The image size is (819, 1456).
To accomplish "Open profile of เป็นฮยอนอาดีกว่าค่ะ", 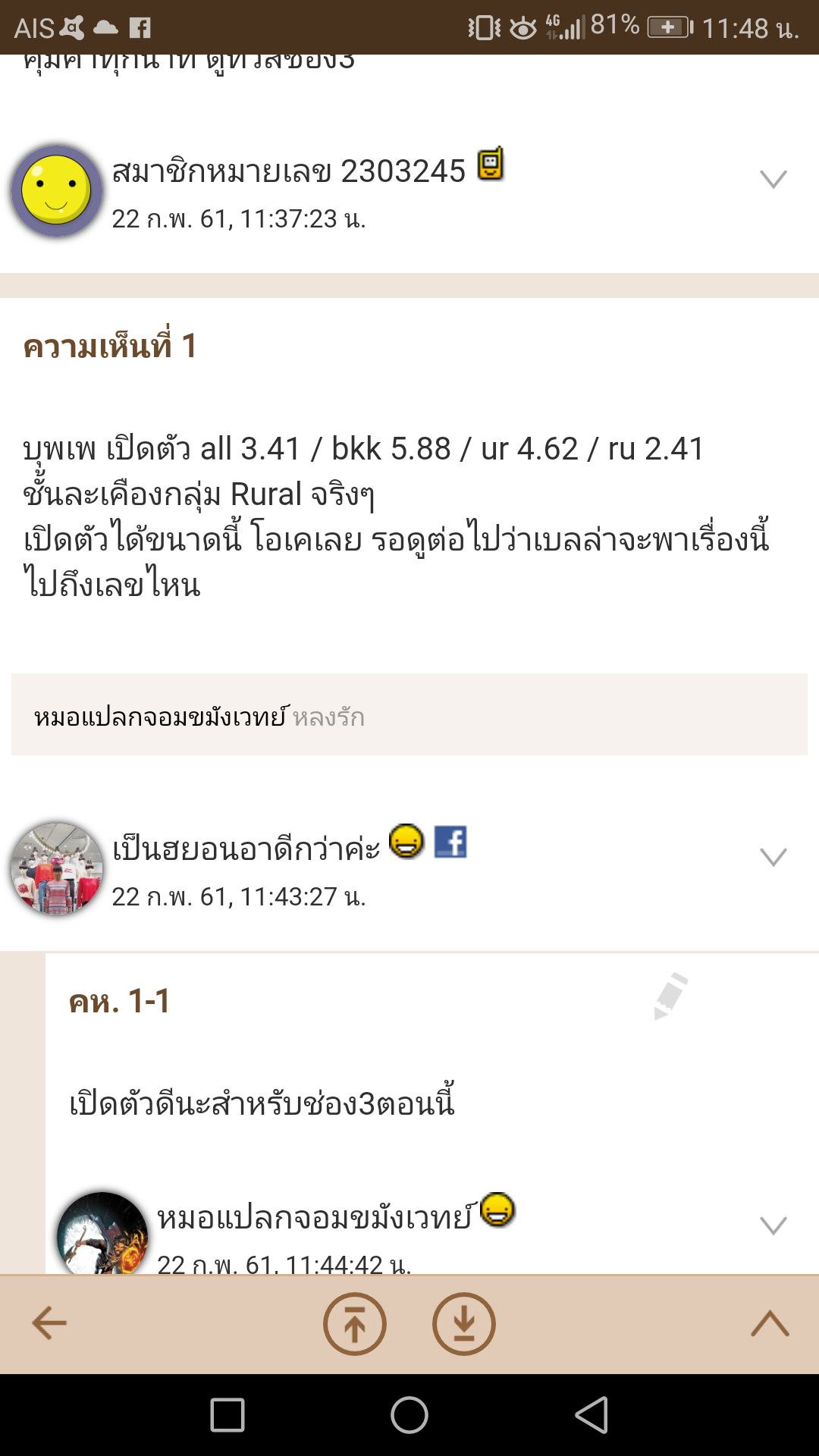I will [246, 849].
